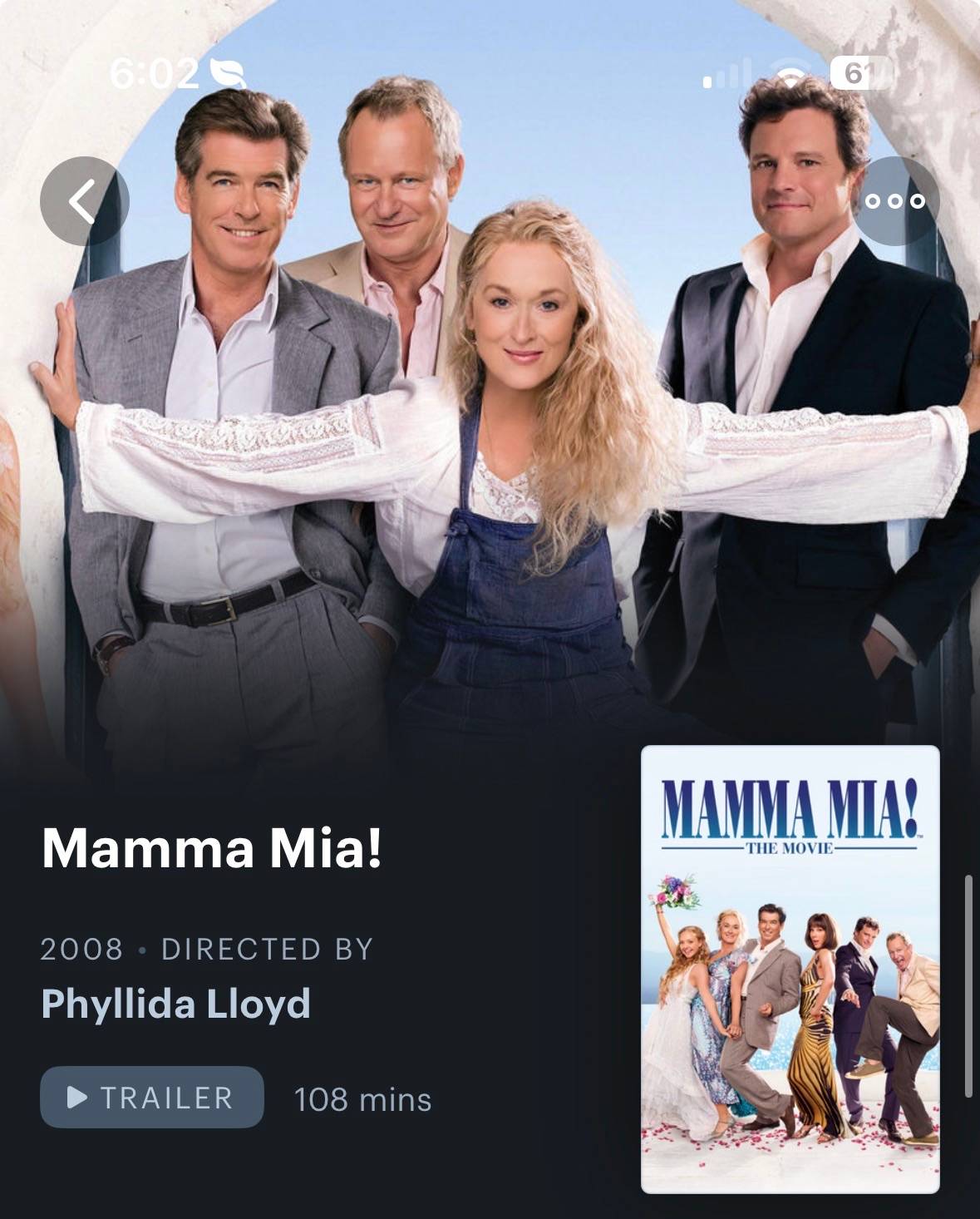This screenshot has height=1219, width=980.
Task: Open director Phyllida Lloyd's page
Action: [175, 1003]
